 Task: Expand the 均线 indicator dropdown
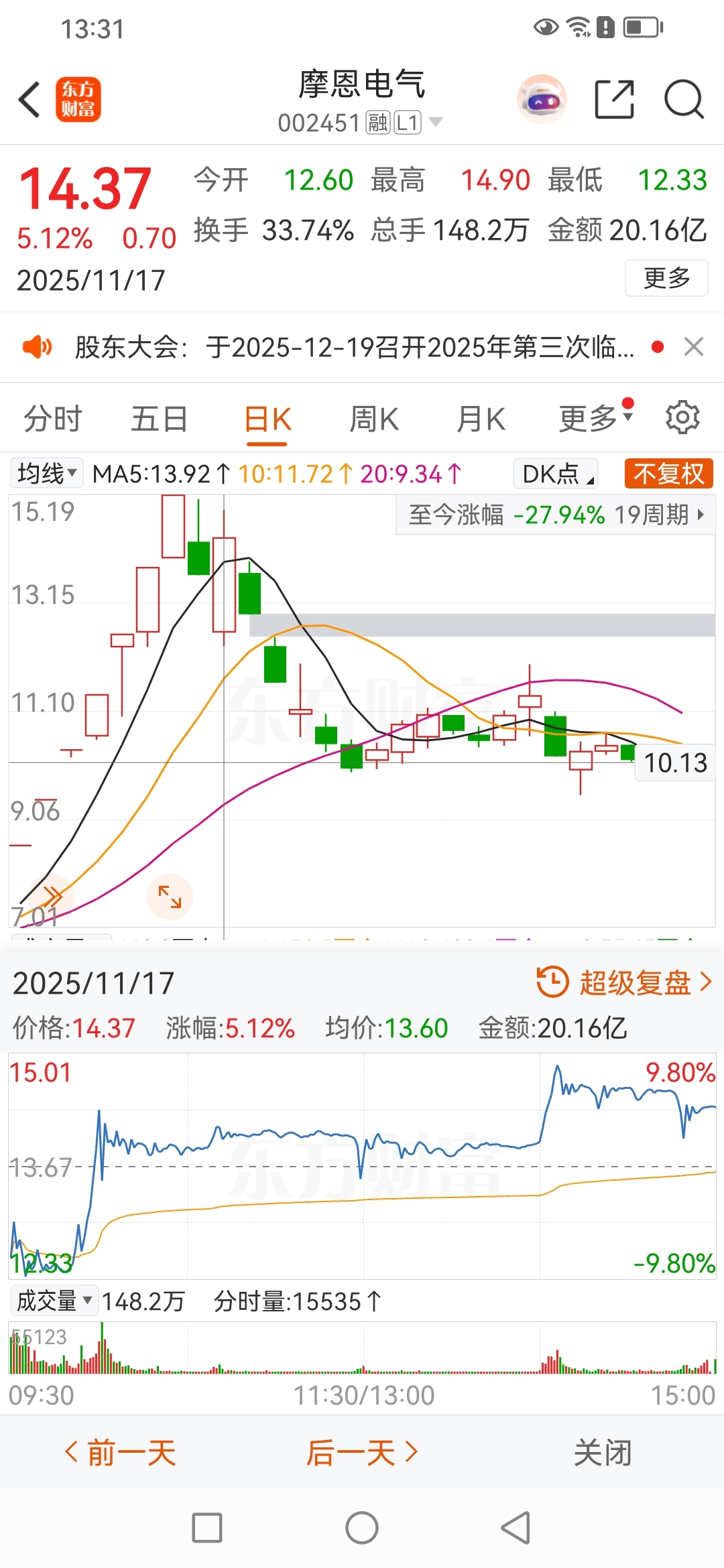point(46,473)
